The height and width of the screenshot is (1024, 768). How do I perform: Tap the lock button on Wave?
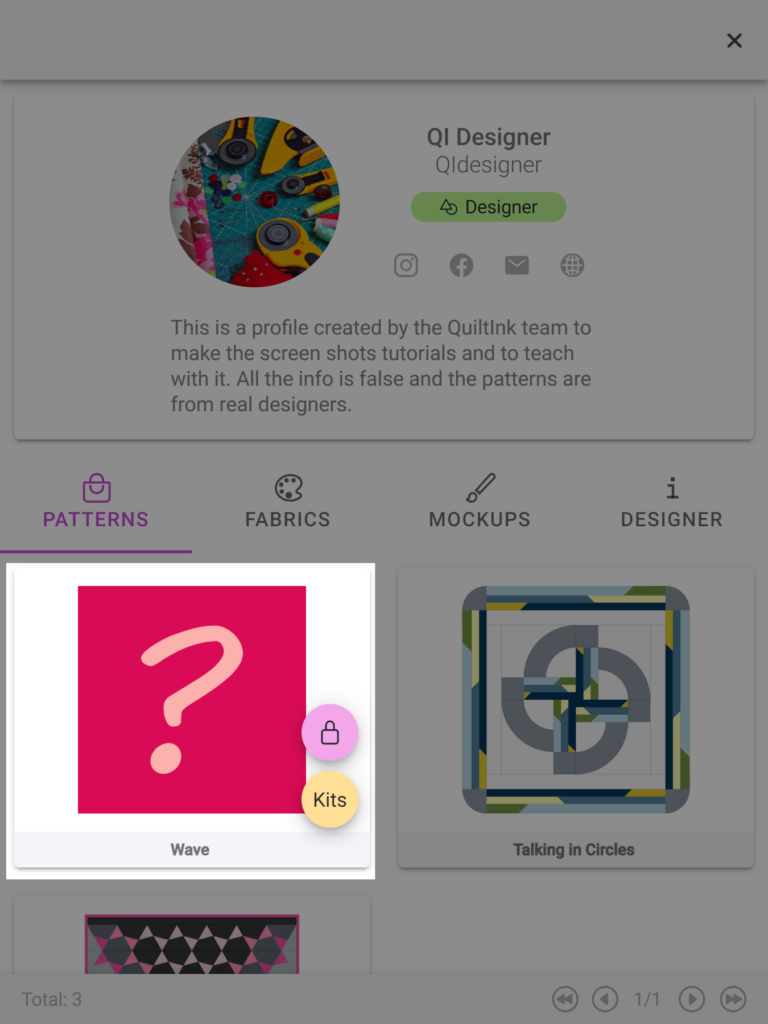[x=330, y=733]
